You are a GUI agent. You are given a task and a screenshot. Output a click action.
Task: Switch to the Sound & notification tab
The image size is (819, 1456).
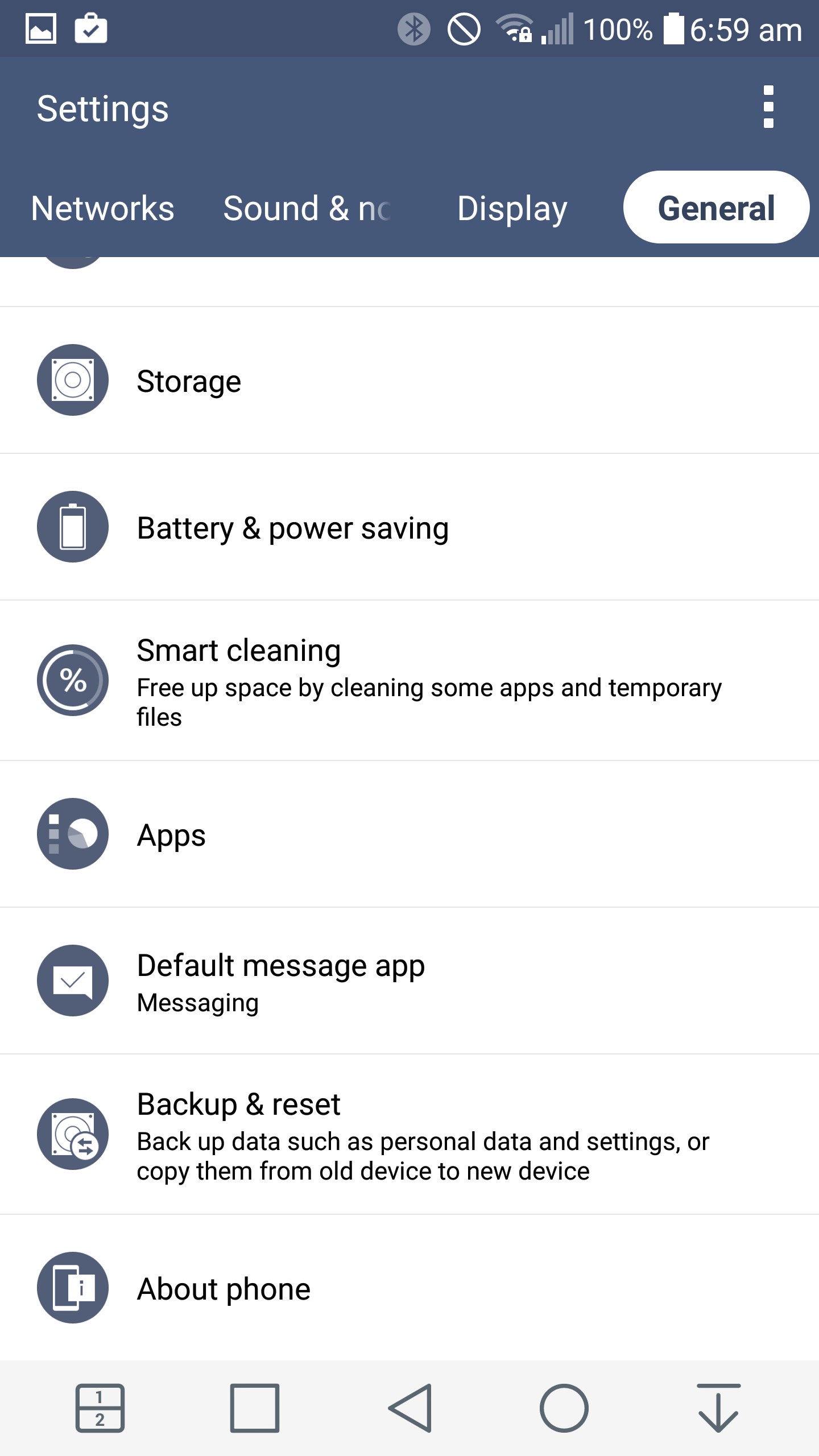pos(307,208)
